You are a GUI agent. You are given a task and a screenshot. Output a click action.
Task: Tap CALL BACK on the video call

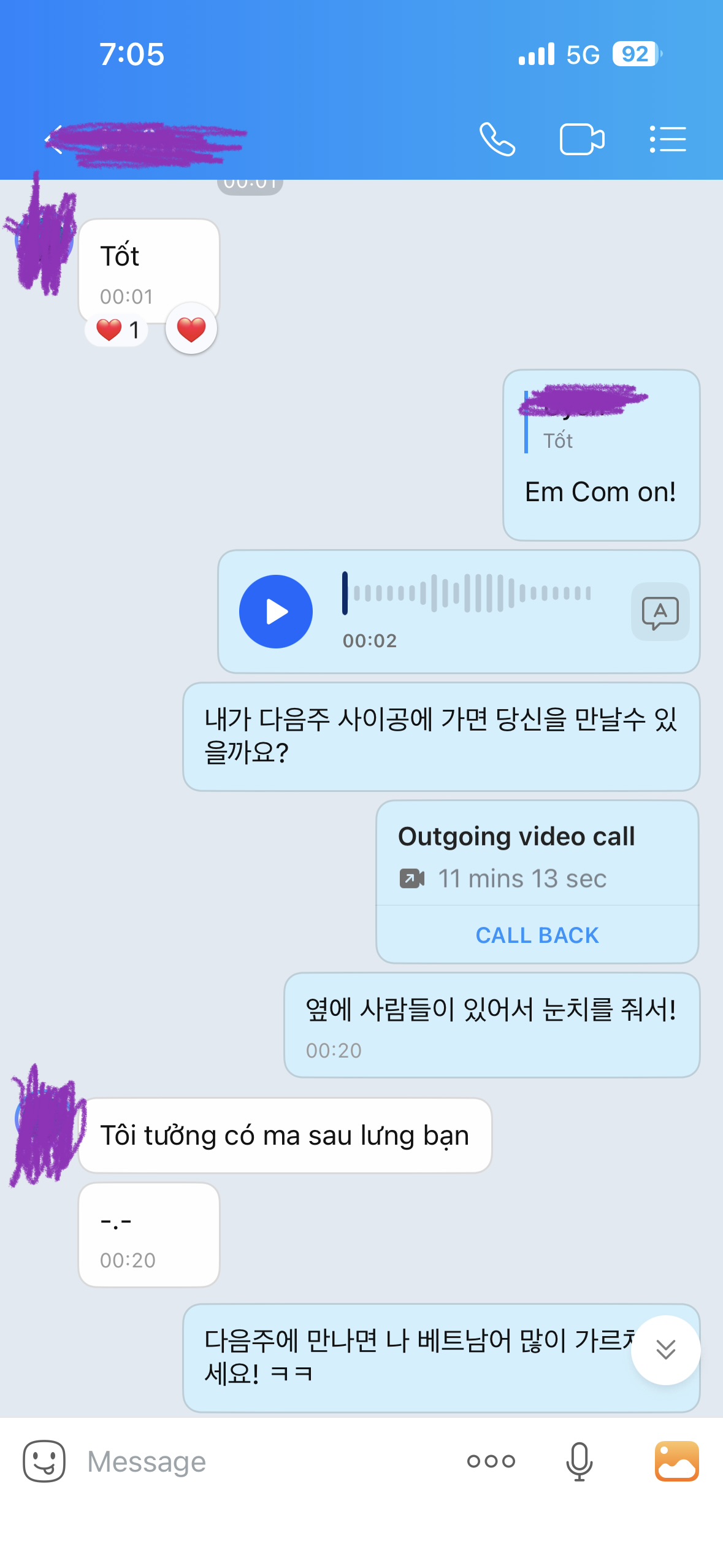[x=537, y=935]
